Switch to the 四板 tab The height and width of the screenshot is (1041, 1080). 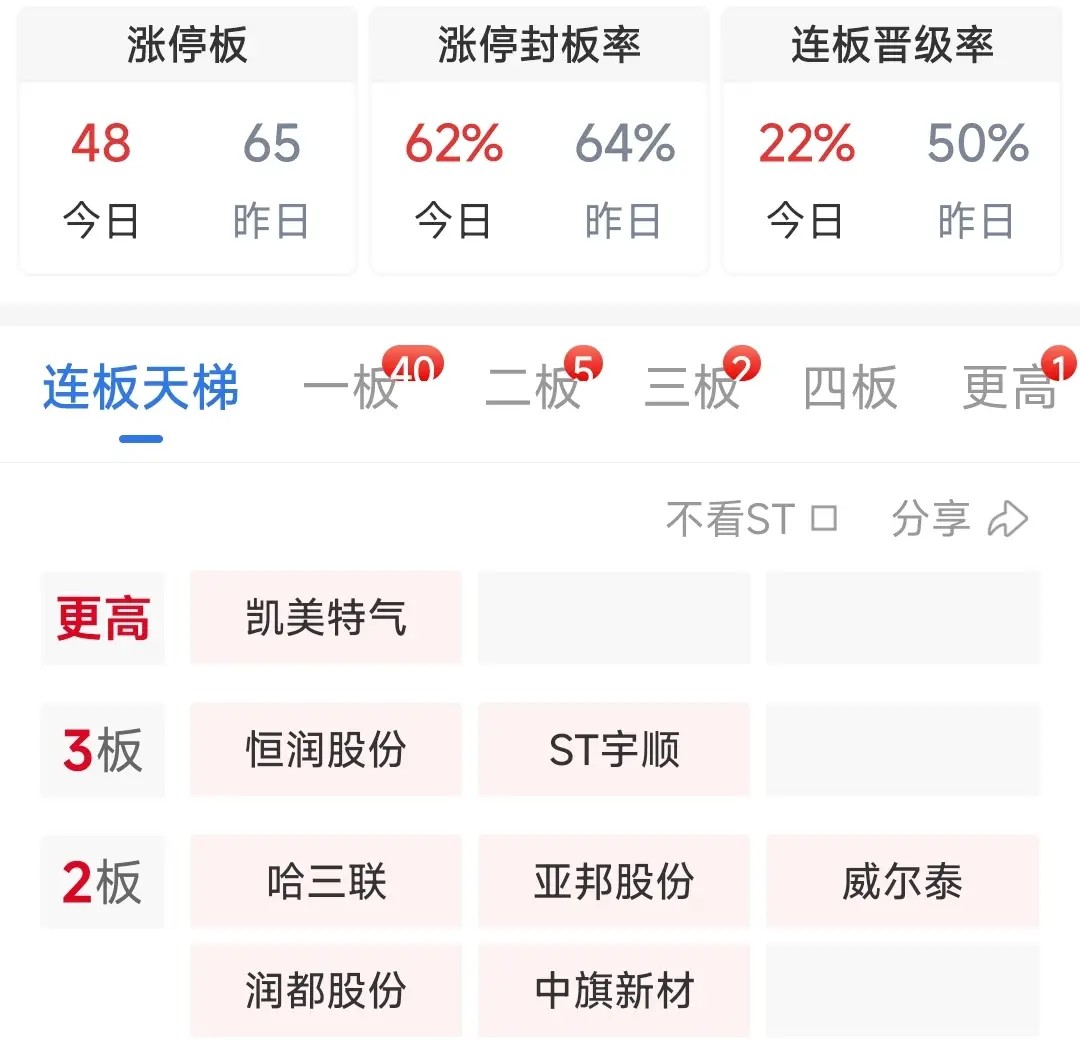click(x=850, y=388)
